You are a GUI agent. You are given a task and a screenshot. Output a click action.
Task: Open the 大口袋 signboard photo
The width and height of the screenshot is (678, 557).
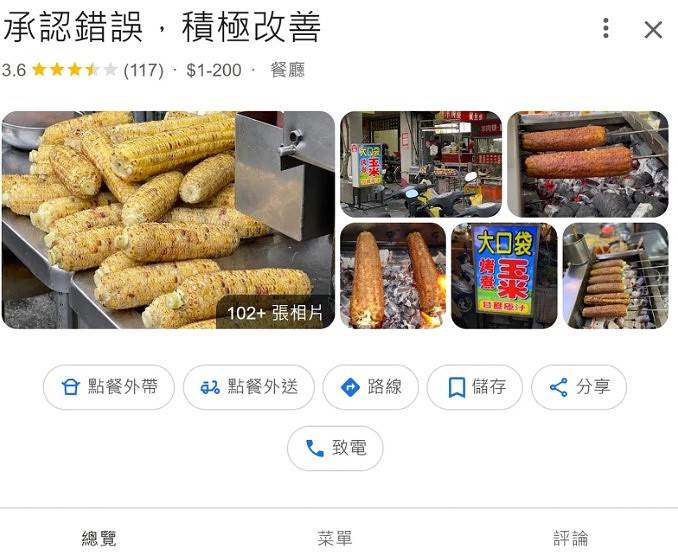pyautogui.click(x=504, y=276)
